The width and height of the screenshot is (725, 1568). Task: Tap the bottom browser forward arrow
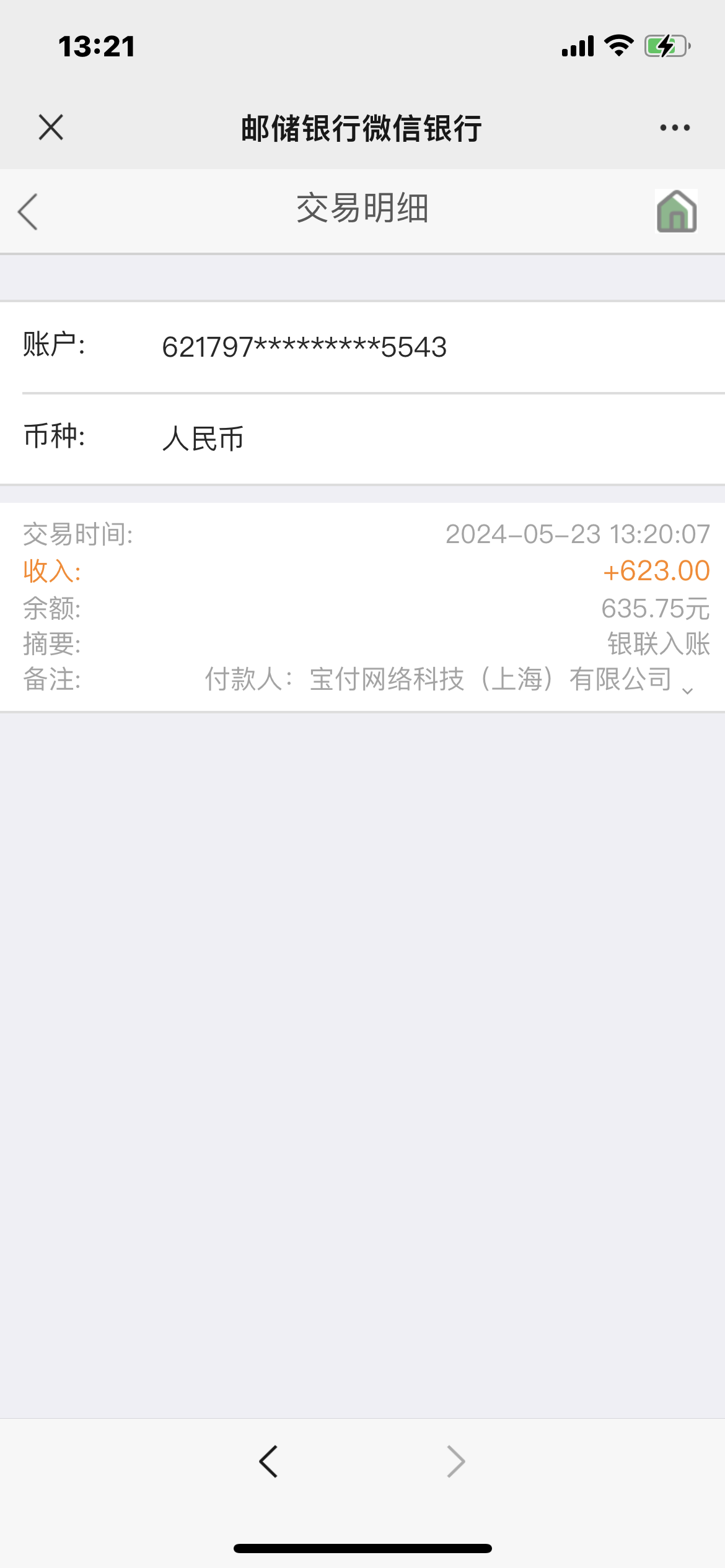455,1461
